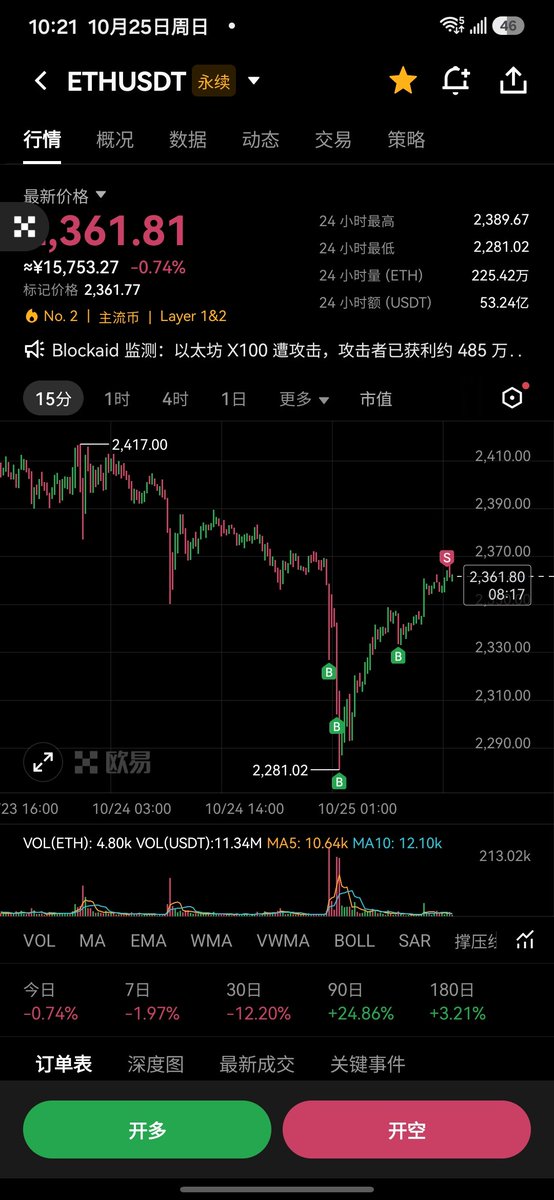
Task: Switch to the 数据 tab
Action: pyautogui.click(x=188, y=140)
